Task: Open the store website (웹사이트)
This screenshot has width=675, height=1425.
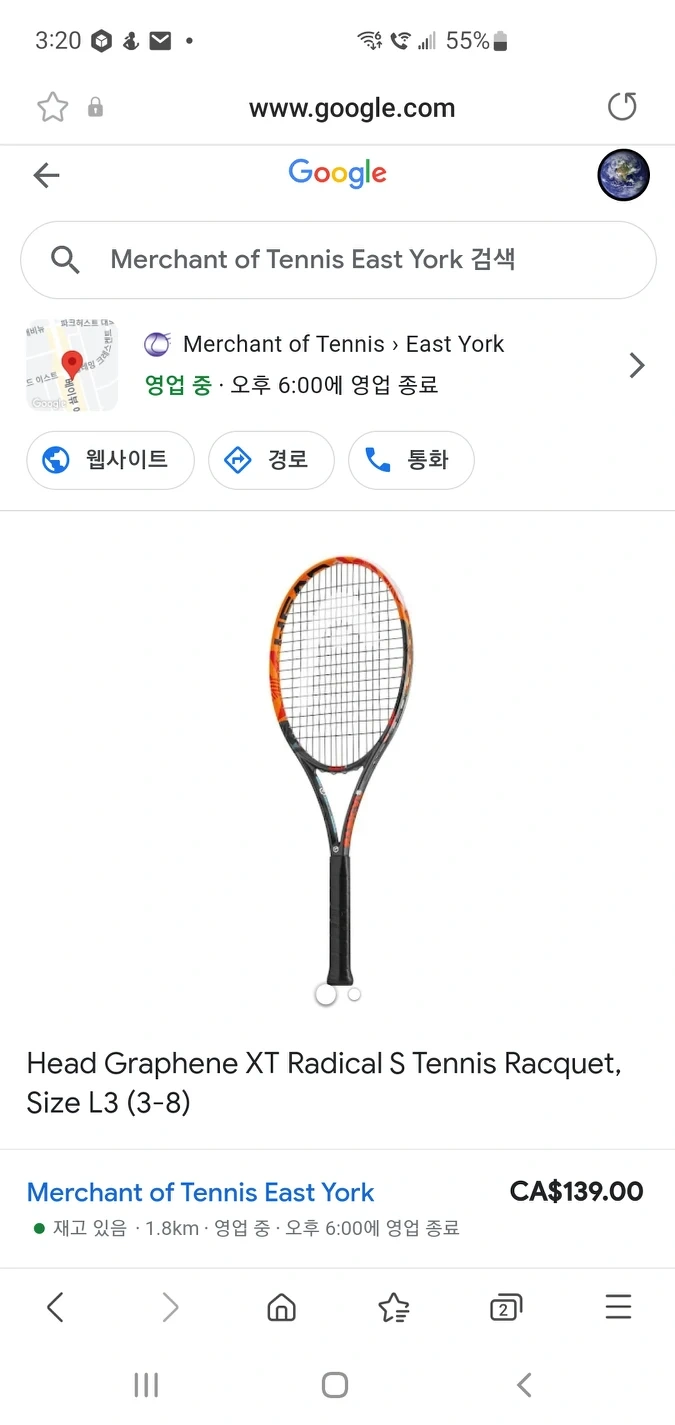Action: (x=110, y=460)
